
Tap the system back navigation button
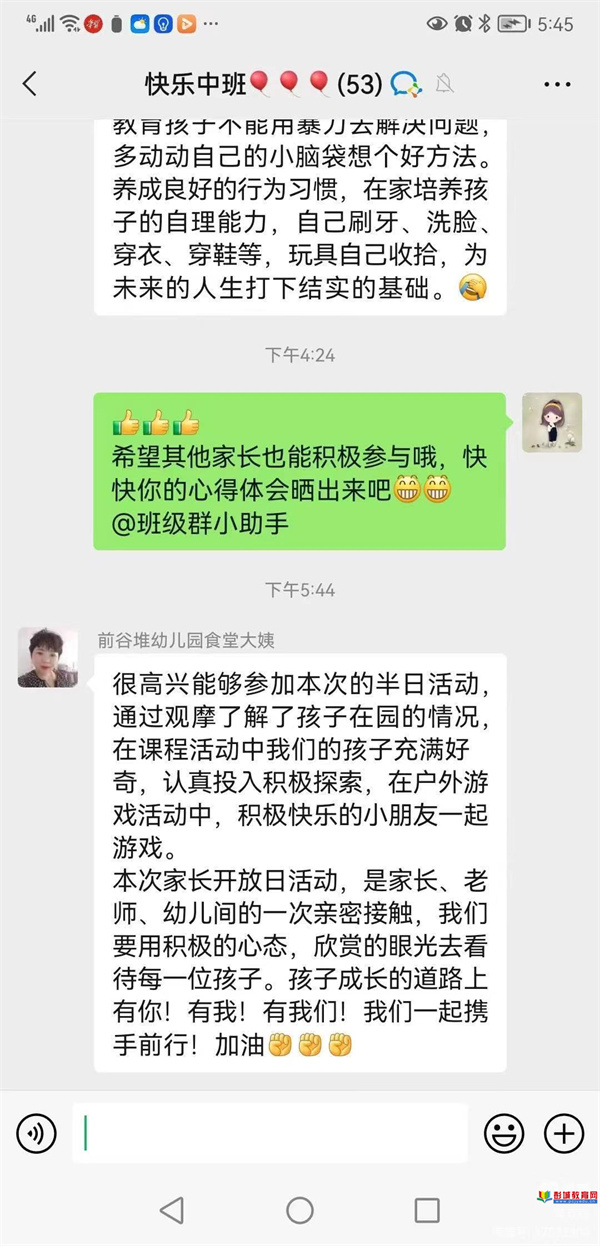click(172, 1210)
